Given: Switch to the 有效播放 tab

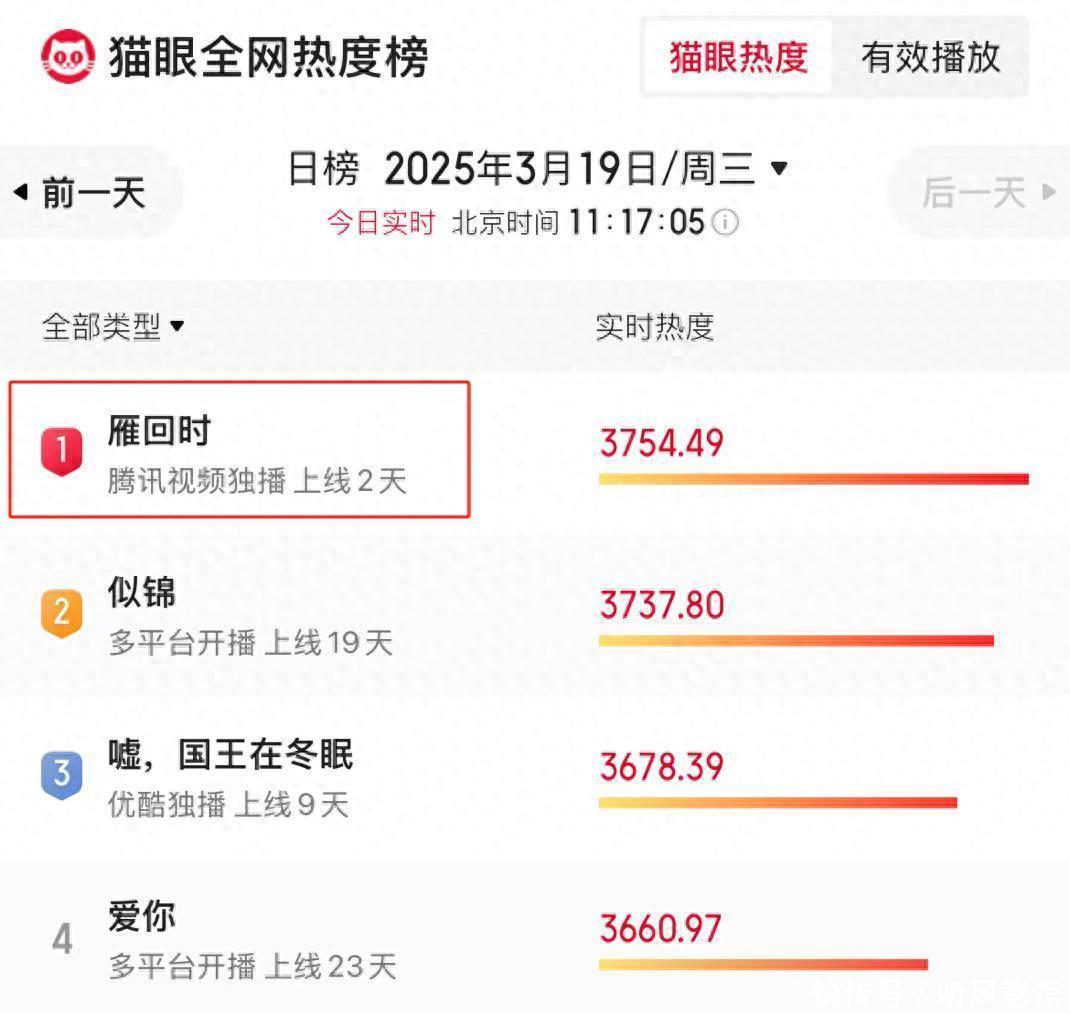Looking at the screenshot, I should click(x=930, y=58).
